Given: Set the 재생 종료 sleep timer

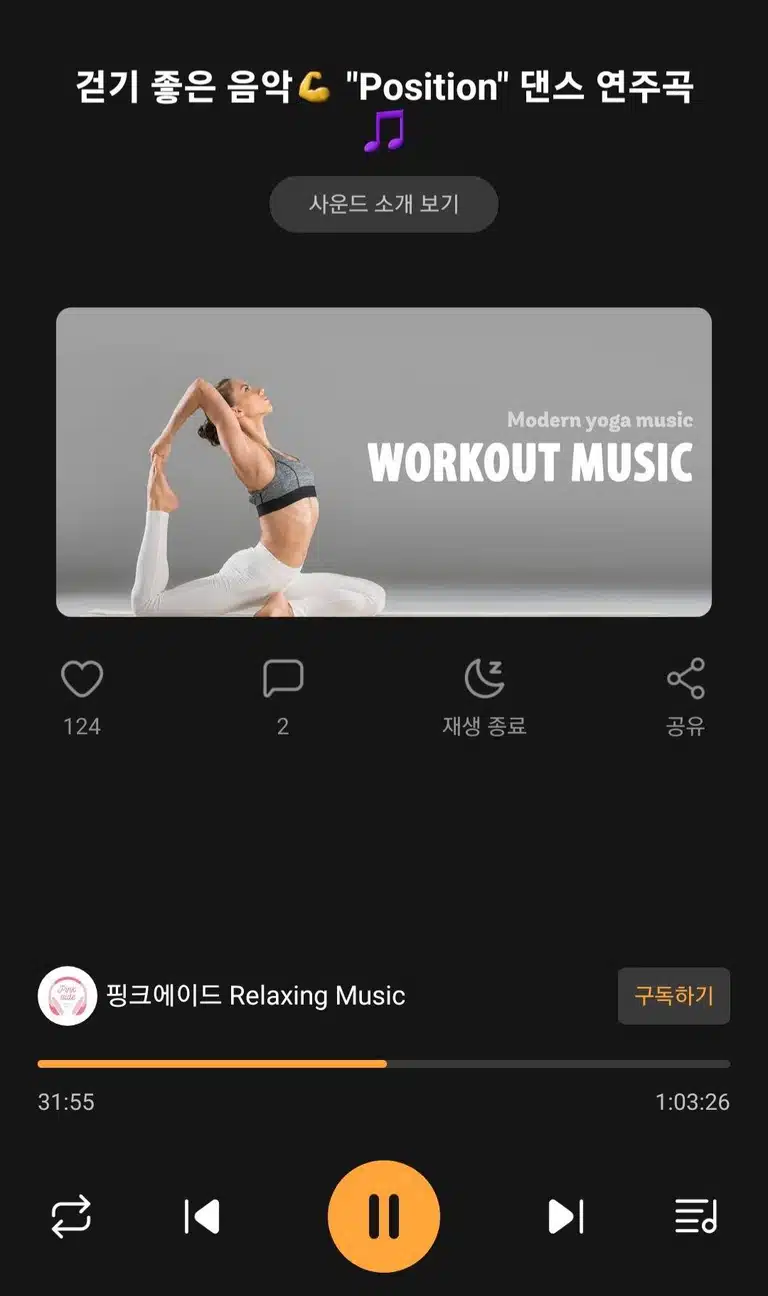Looking at the screenshot, I should (485, 680).
